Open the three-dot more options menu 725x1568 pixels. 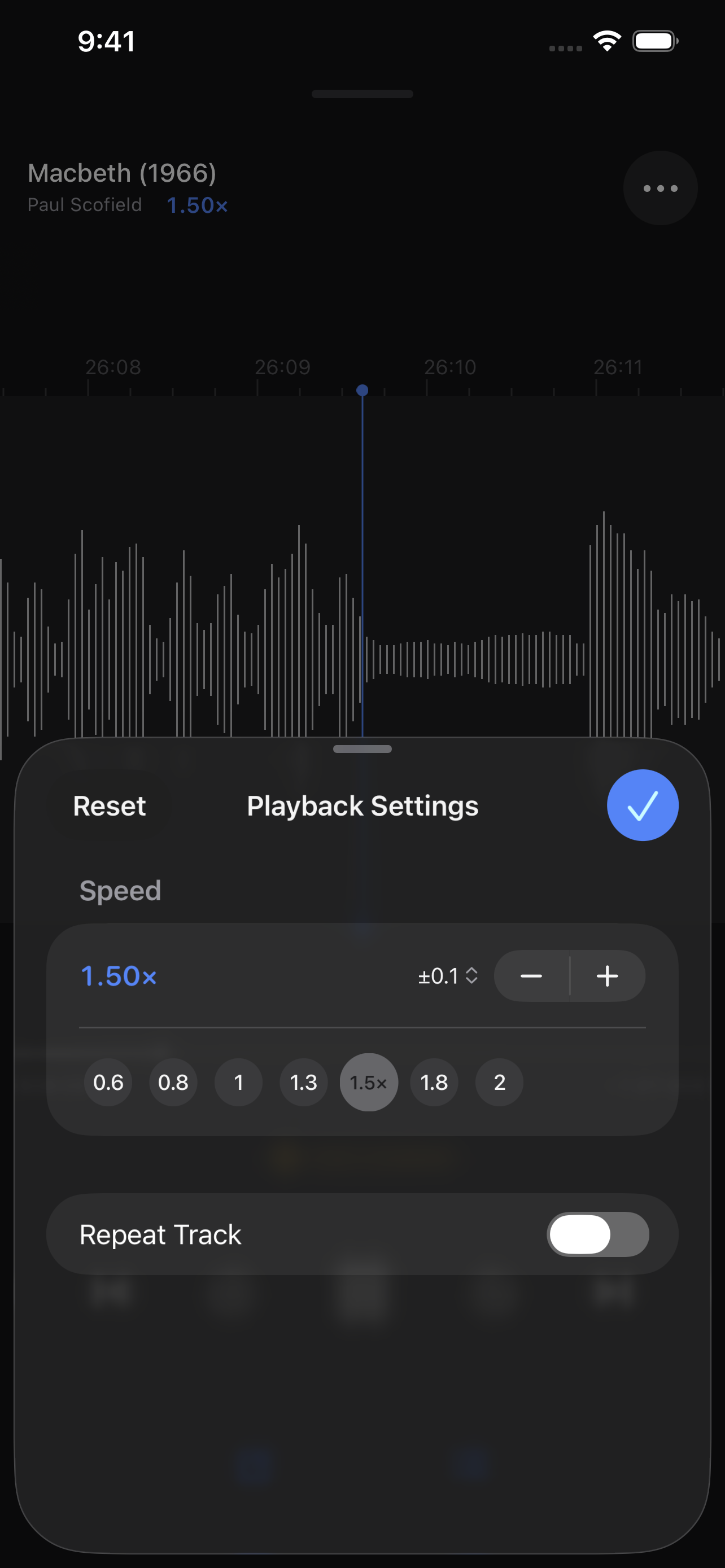coord(661,188)
